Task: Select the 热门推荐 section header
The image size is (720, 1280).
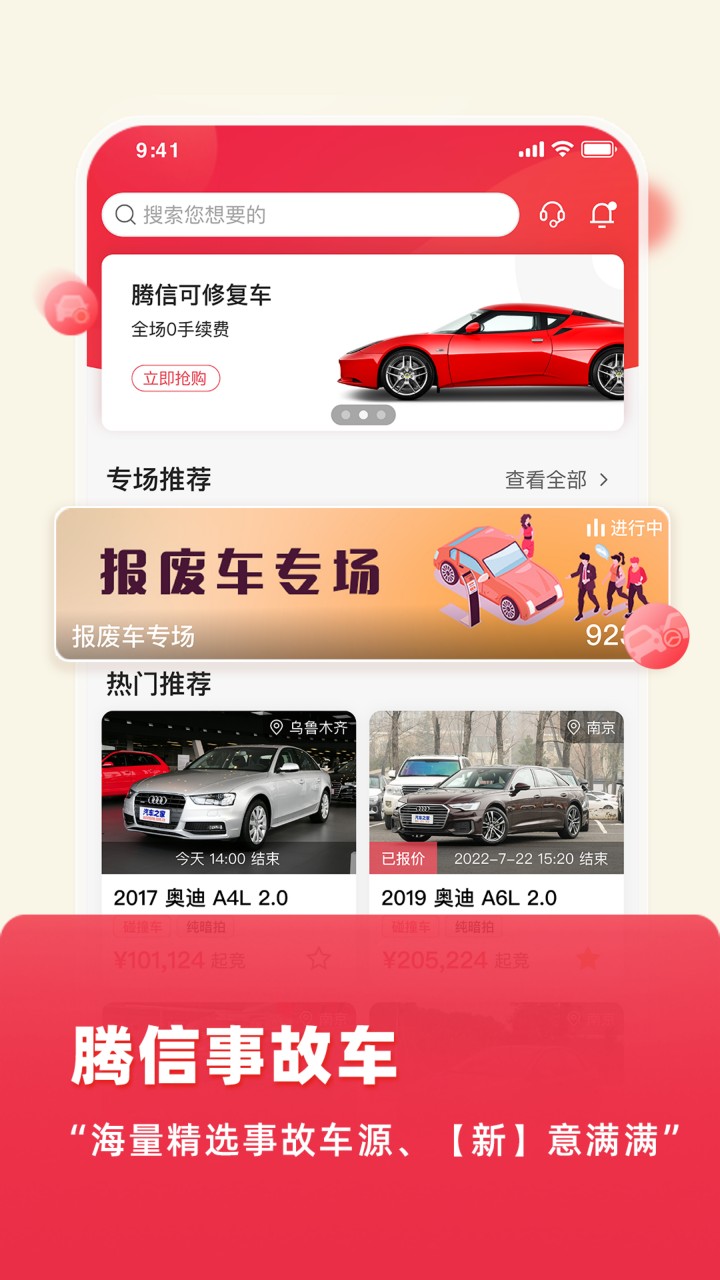Action: pos(158,683)
